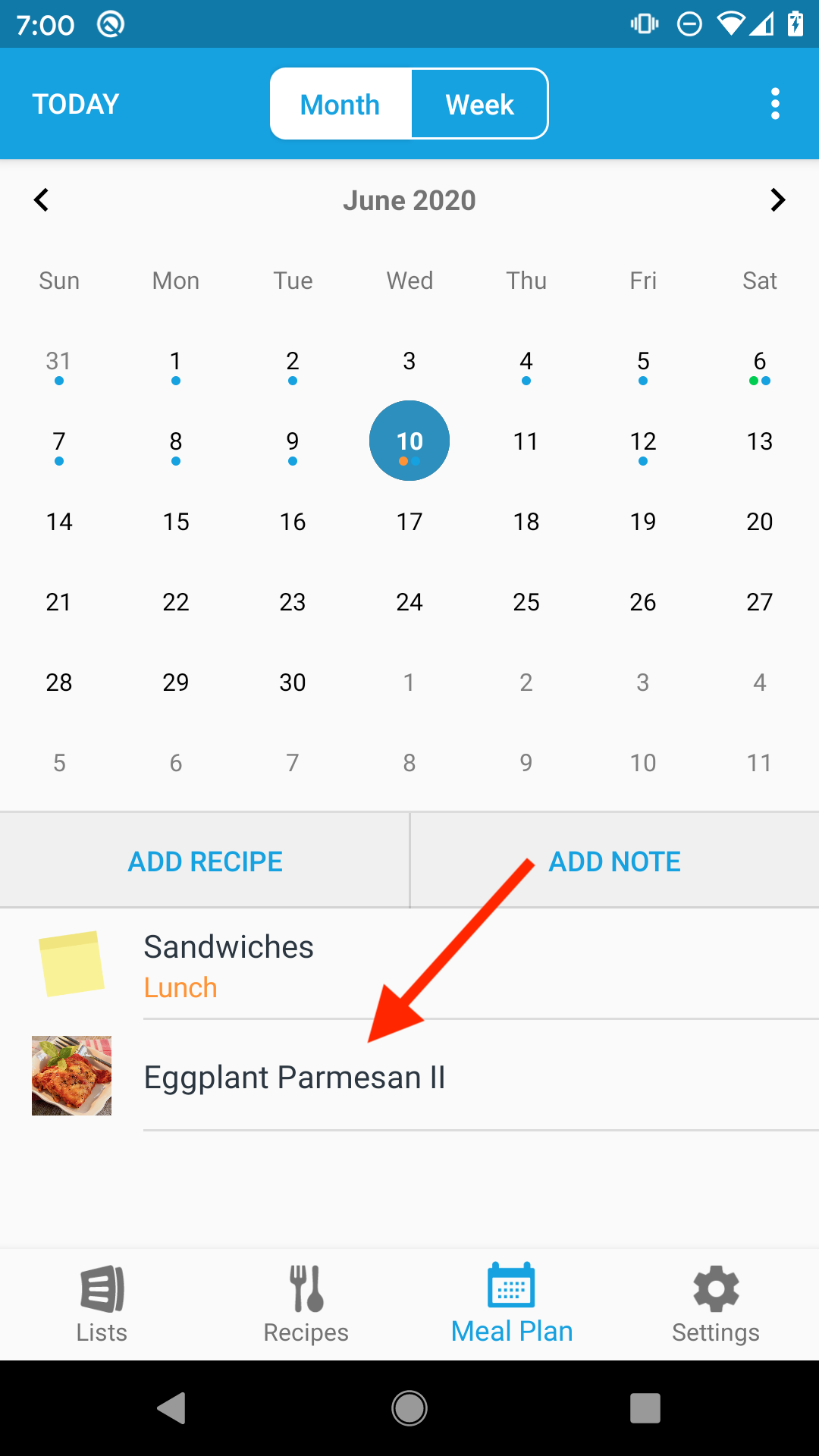This screenshot has width=819, height=1456.
Task: Go to the previous month
Action: click(42, 200)
